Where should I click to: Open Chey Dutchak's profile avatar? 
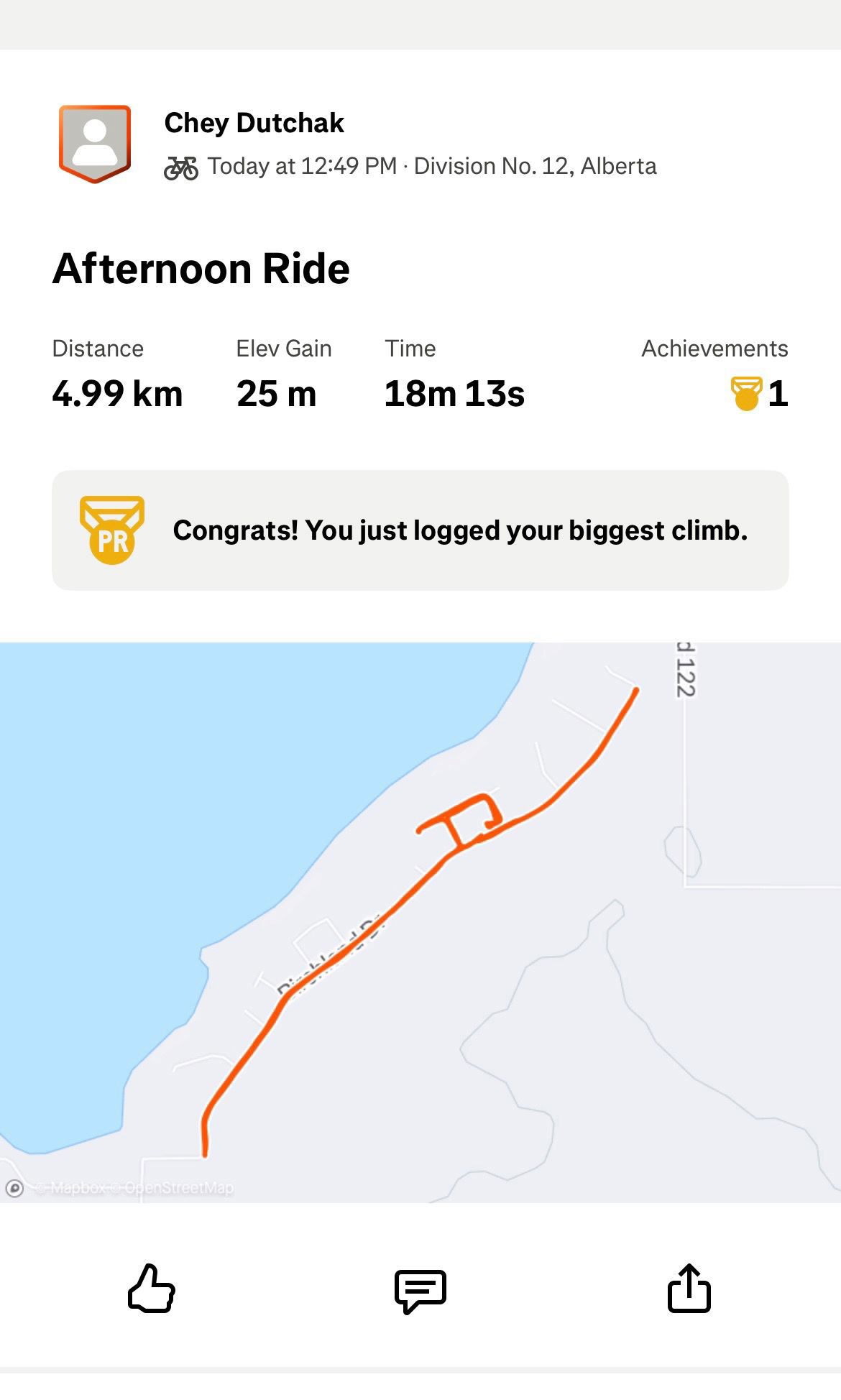coord(95,144)
